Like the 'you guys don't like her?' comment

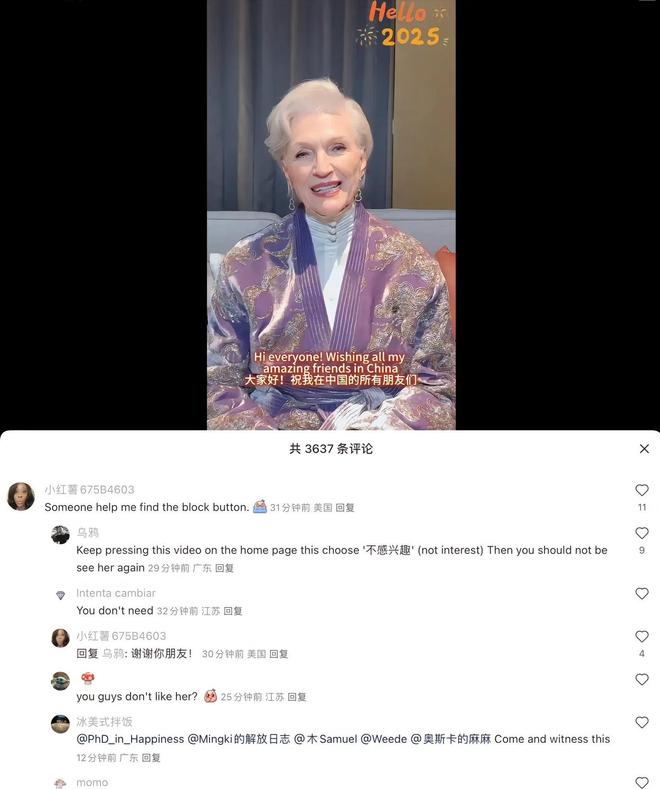point(642,680)
